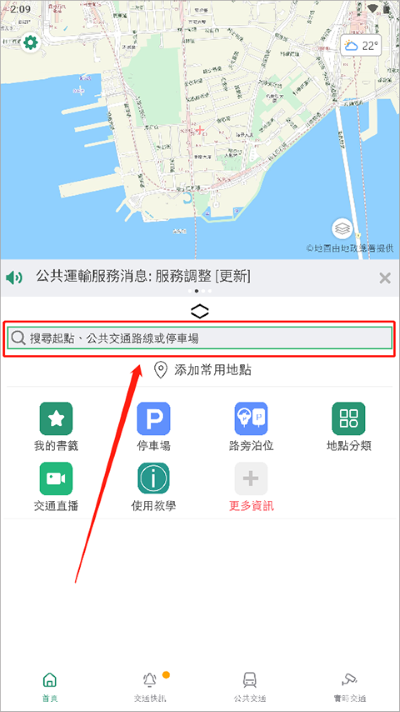Switch to the 交通快訊 traffic news tab

(150, 687)
